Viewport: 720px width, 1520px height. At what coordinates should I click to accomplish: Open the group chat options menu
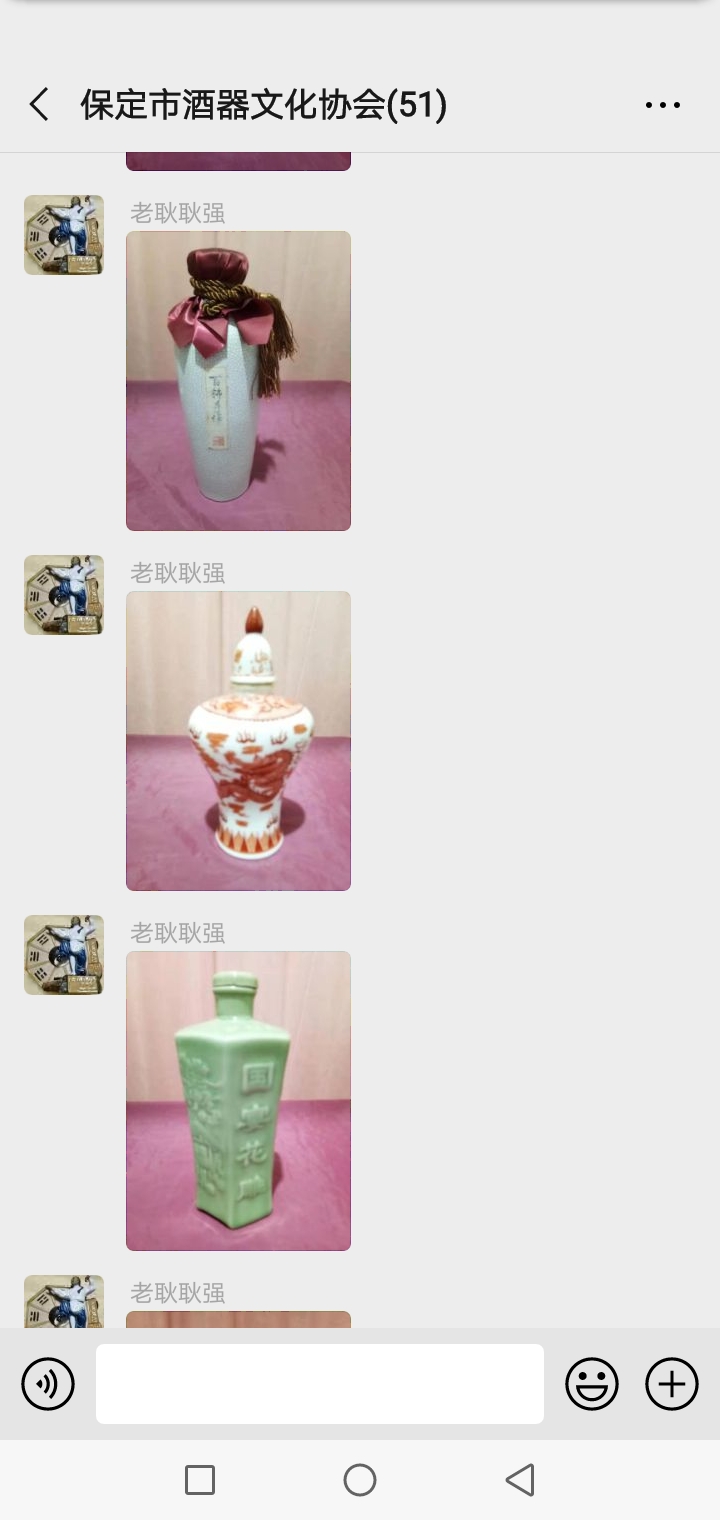tap(662, 105)
